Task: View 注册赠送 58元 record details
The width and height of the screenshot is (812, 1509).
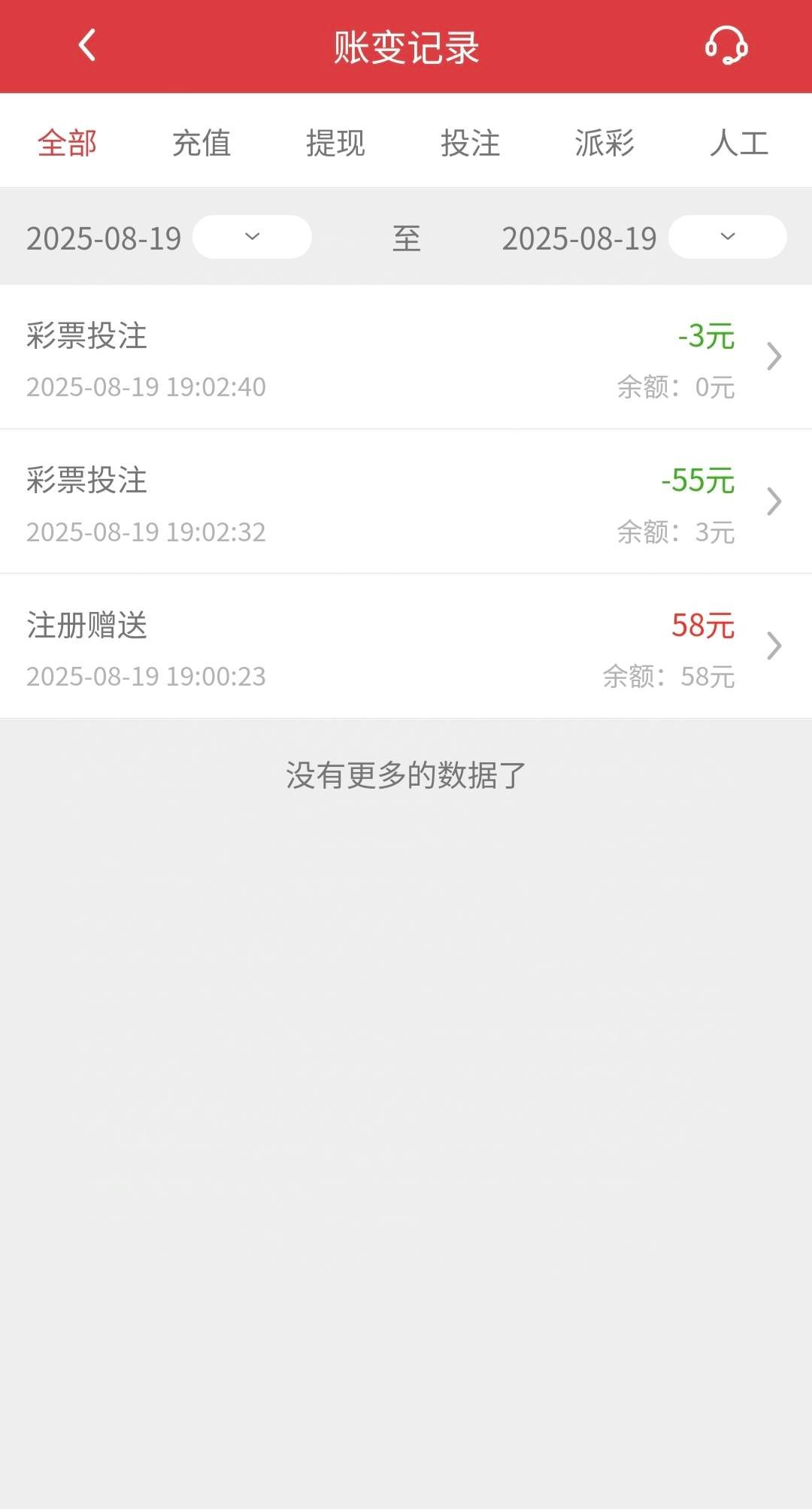Action: coord(406,647)
